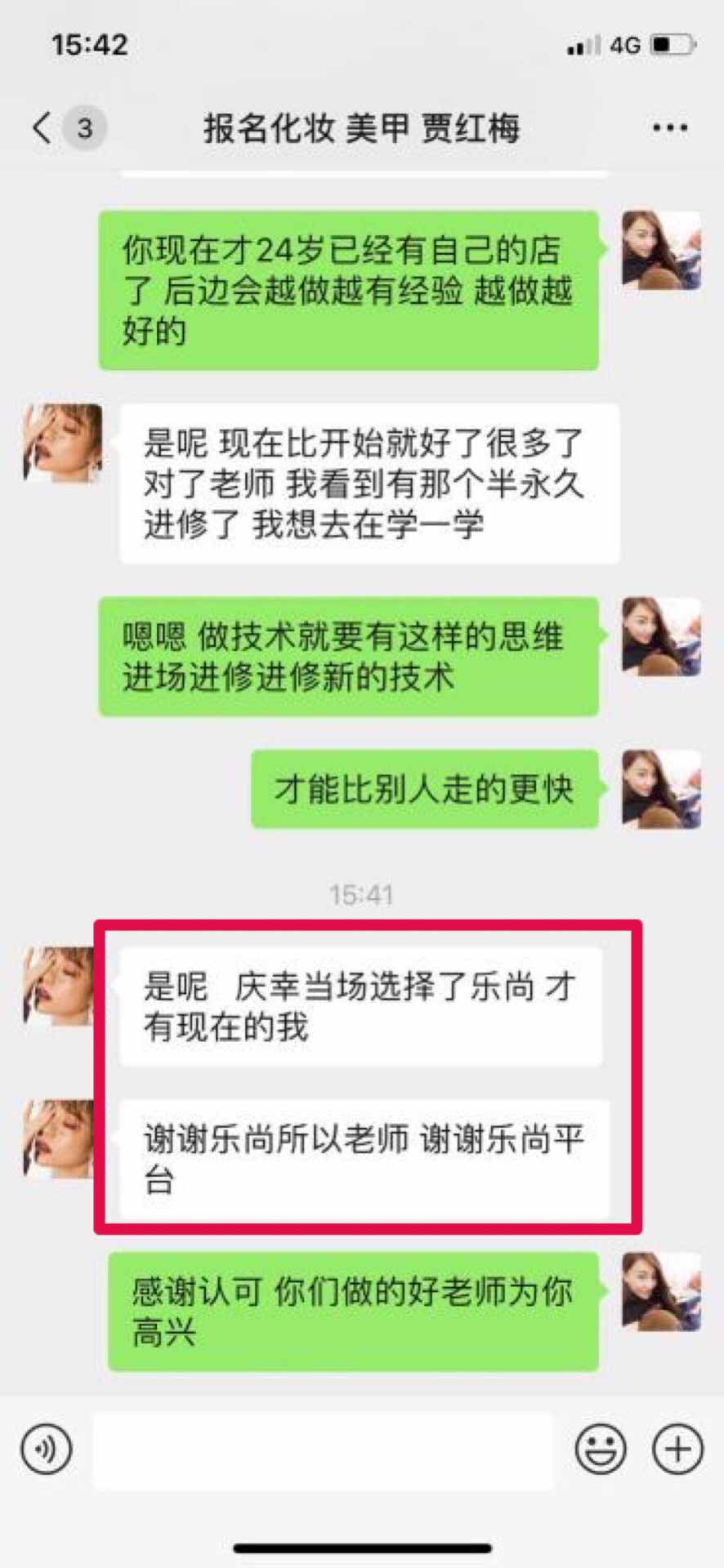Switch to voice message input
This screenshot has width=724, height=1568.
coord(47,1449)
